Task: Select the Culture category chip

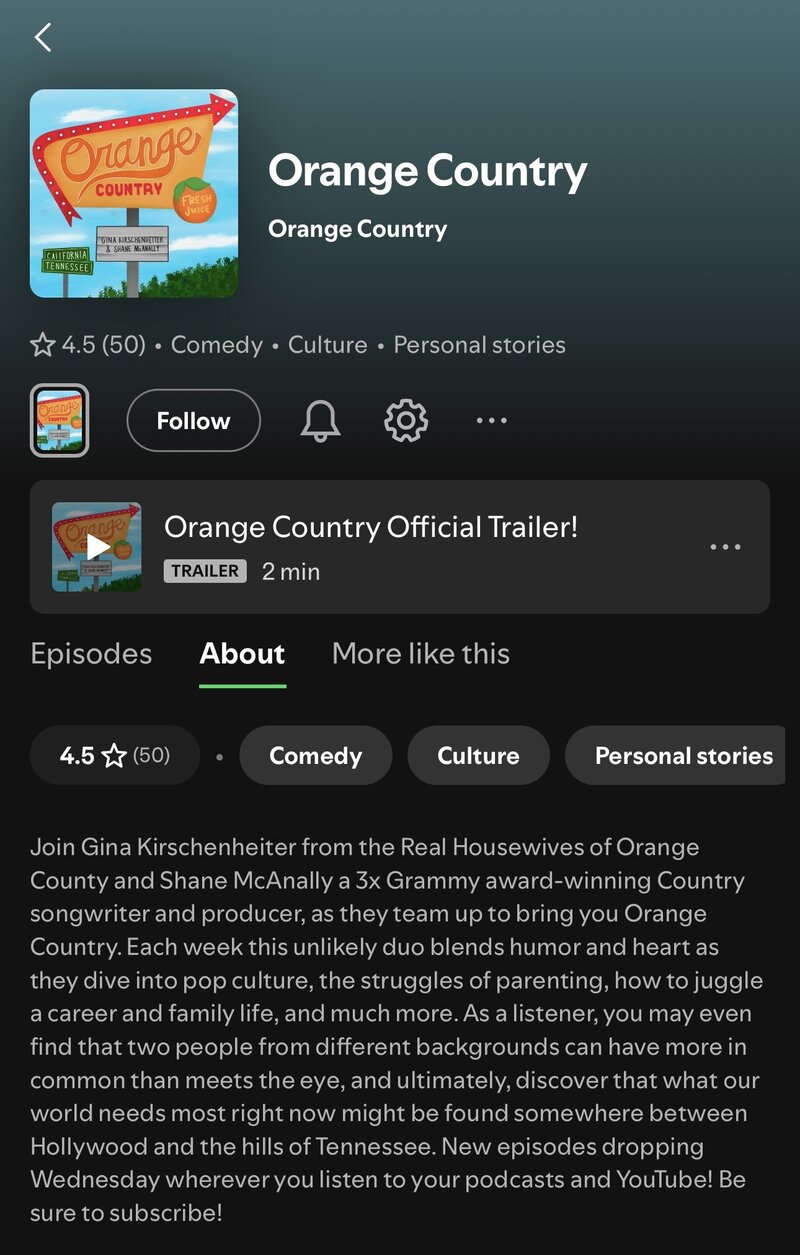Action: tap(478, 755)
